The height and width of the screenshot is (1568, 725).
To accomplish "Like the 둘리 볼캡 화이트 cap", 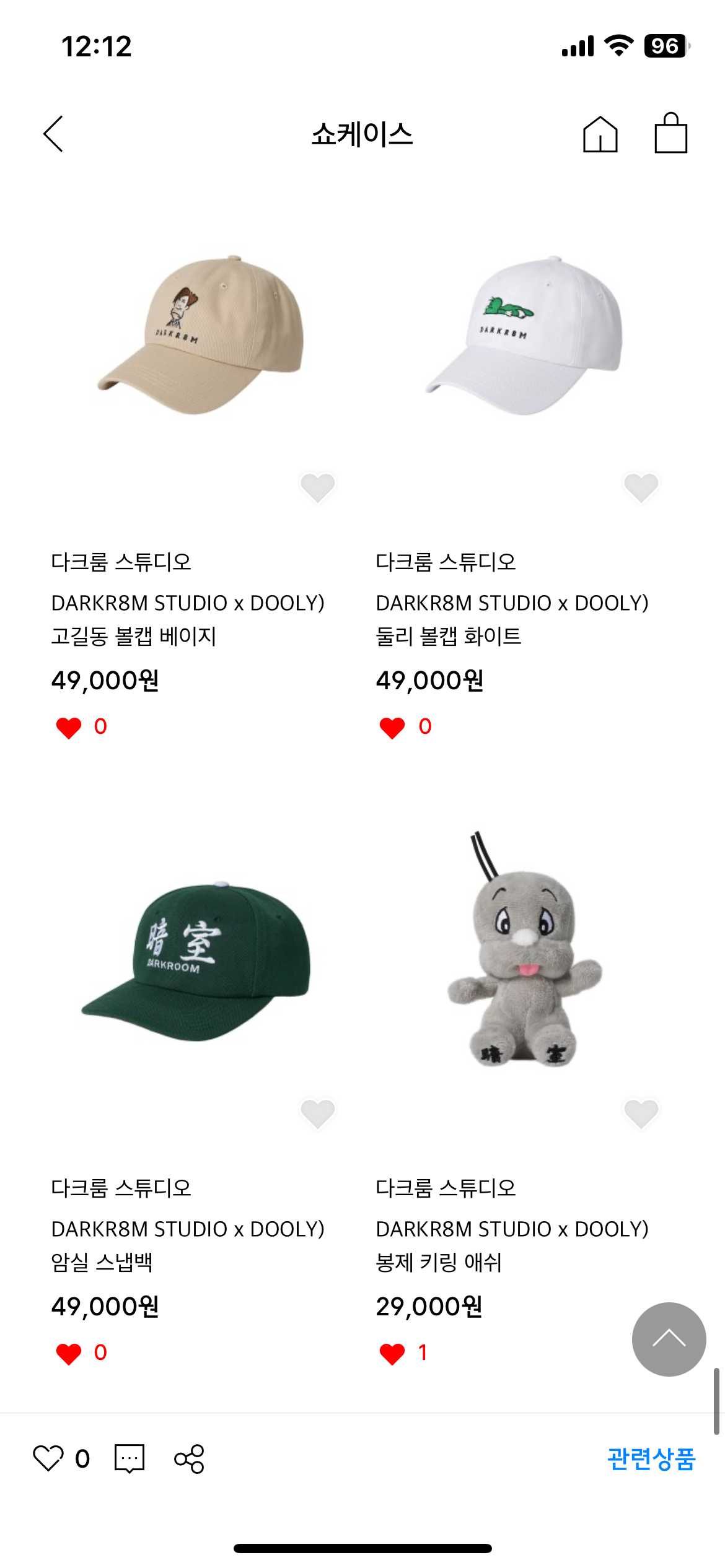I will point(641,487).
